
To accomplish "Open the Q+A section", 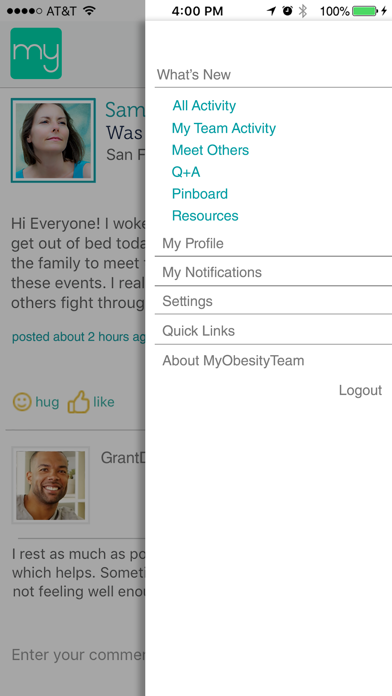I will point(186,172).
